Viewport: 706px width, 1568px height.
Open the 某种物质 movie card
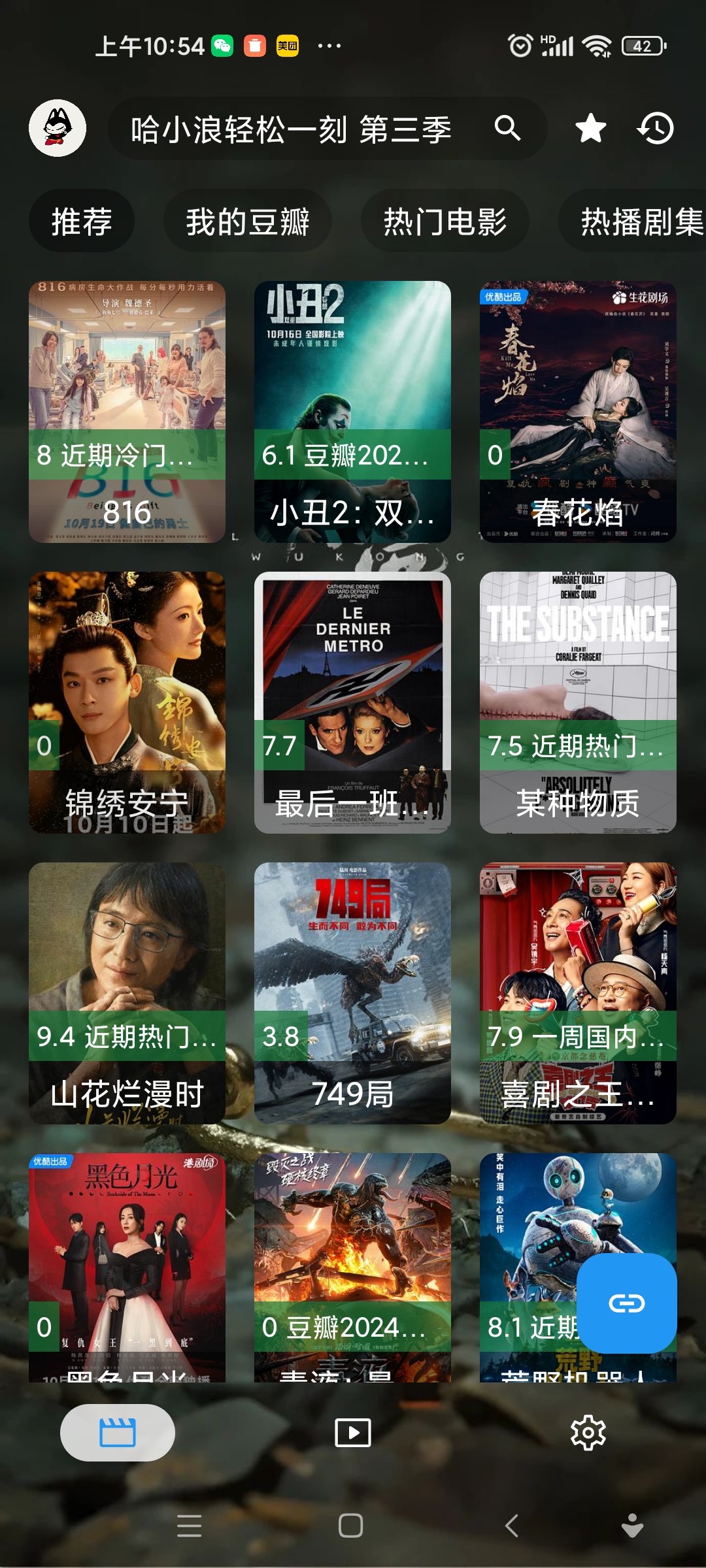[x=578, y=702]
